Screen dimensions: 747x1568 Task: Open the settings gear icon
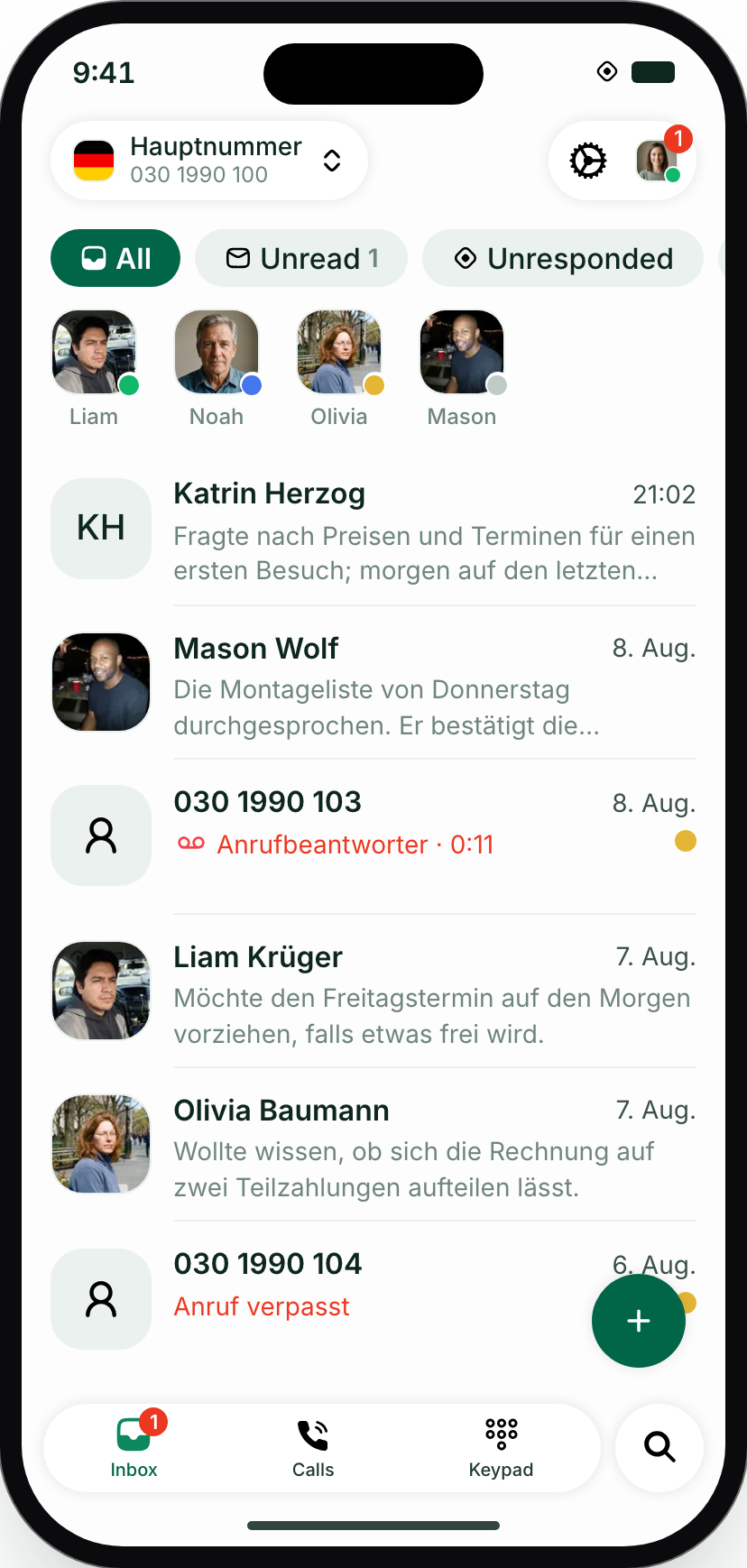click(x=588, y=161)
